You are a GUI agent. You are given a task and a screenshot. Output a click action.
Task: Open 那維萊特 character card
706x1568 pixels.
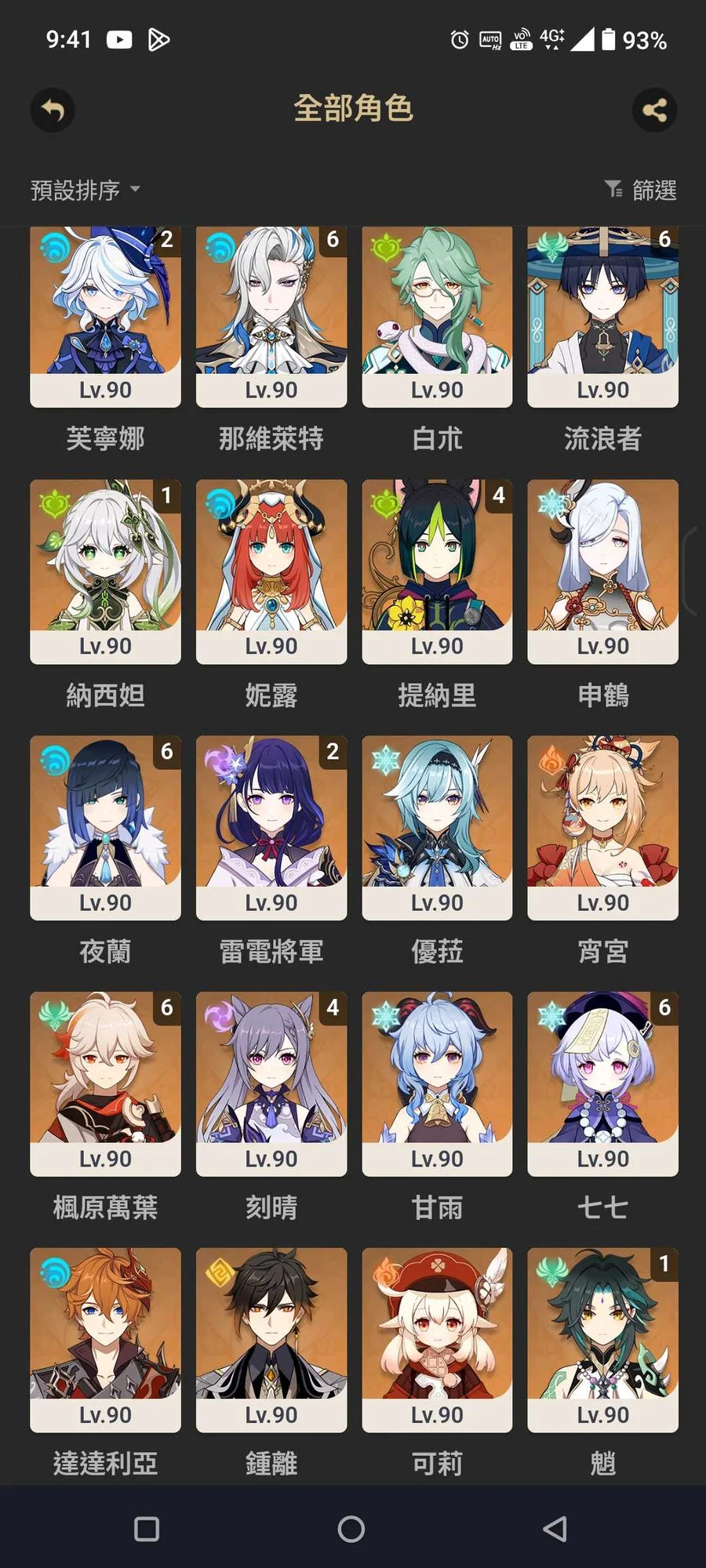tap(271, 318)
